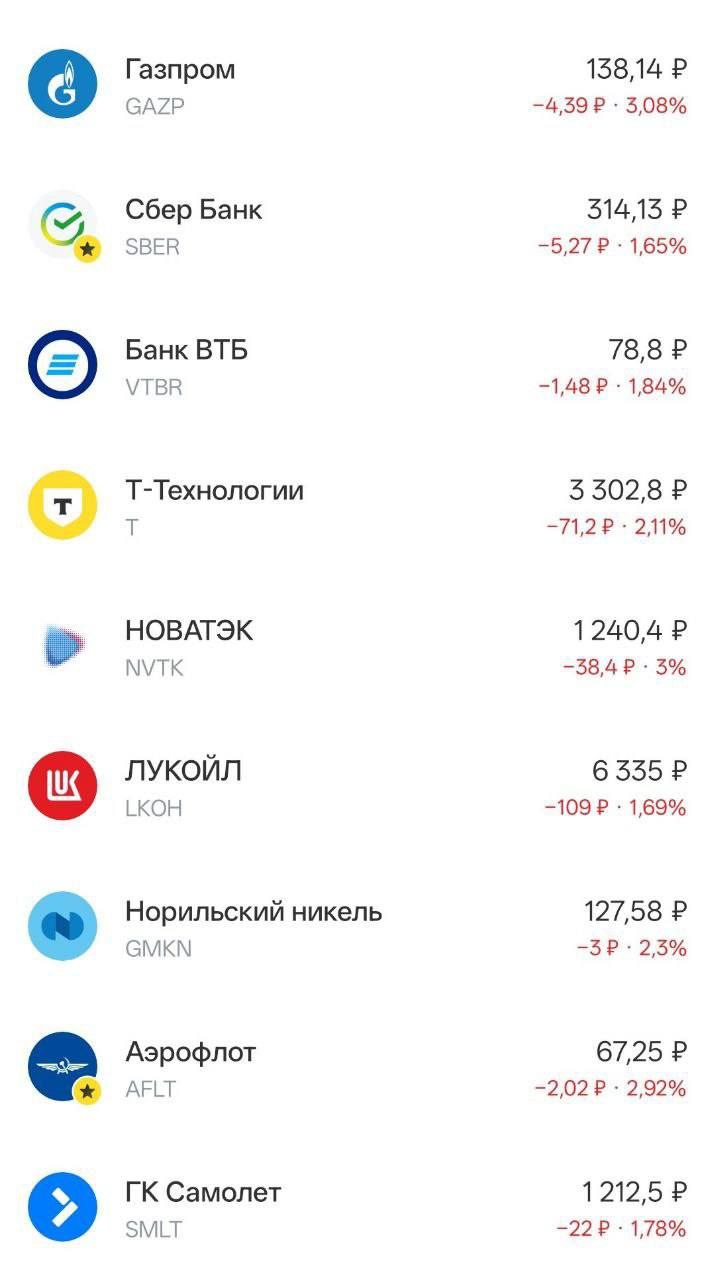This screenshot has width=714, height=1280.
Task: View the Аэрофлот stock row
Action: [x=357, y=1067]
